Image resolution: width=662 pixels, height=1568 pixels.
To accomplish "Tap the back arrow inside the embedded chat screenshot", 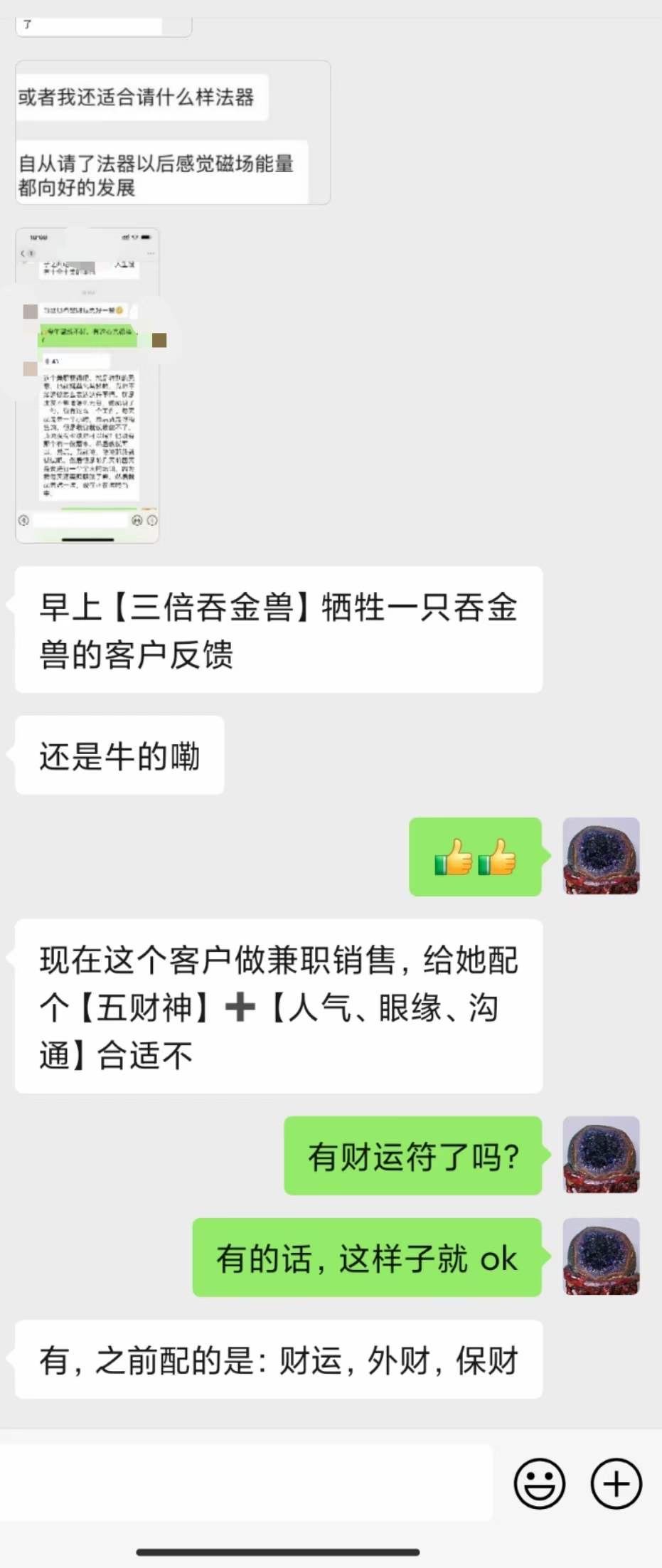I will [x=23, y=253].
